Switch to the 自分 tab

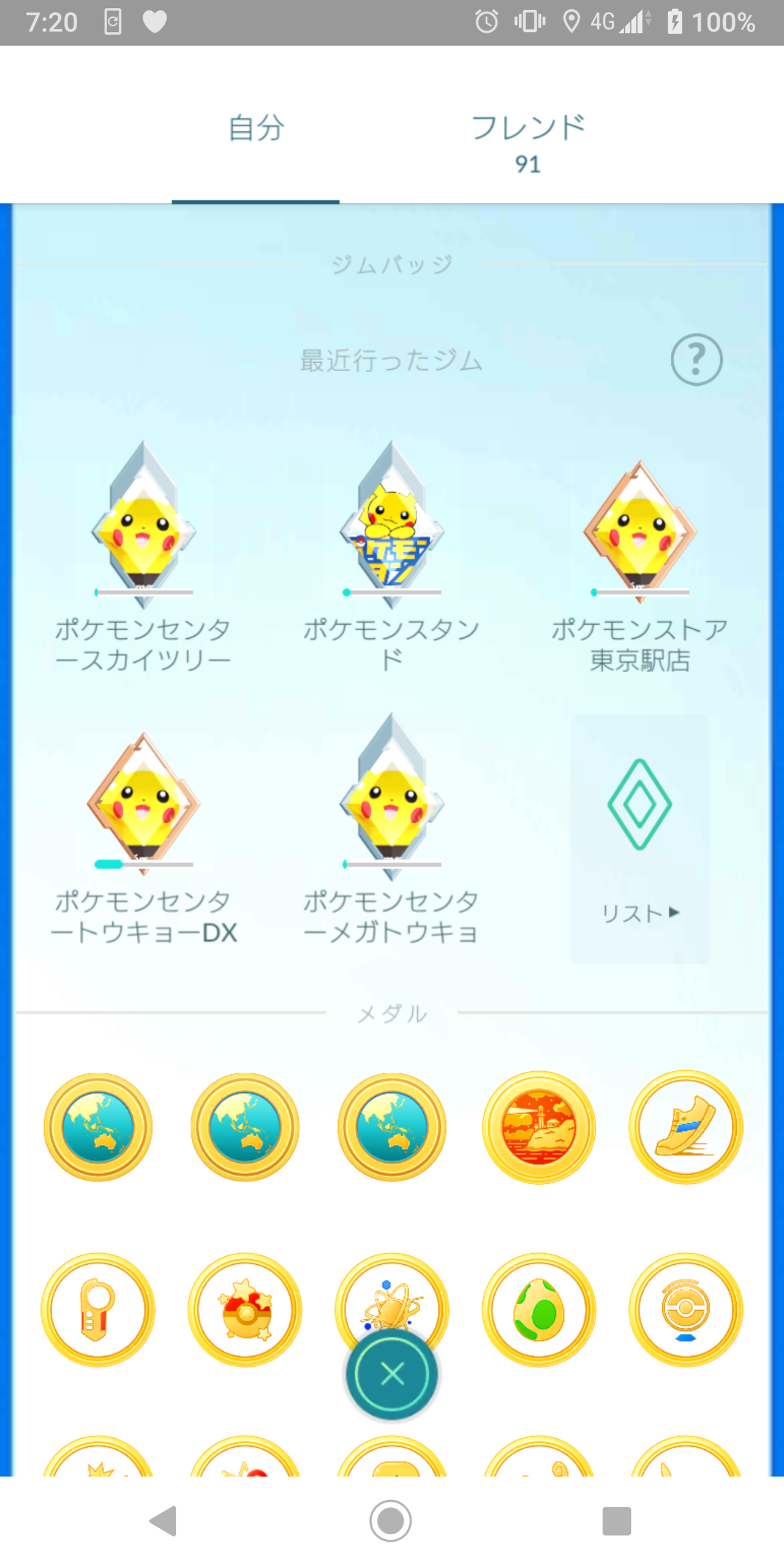pyautogui.click(x=255, y=129)
